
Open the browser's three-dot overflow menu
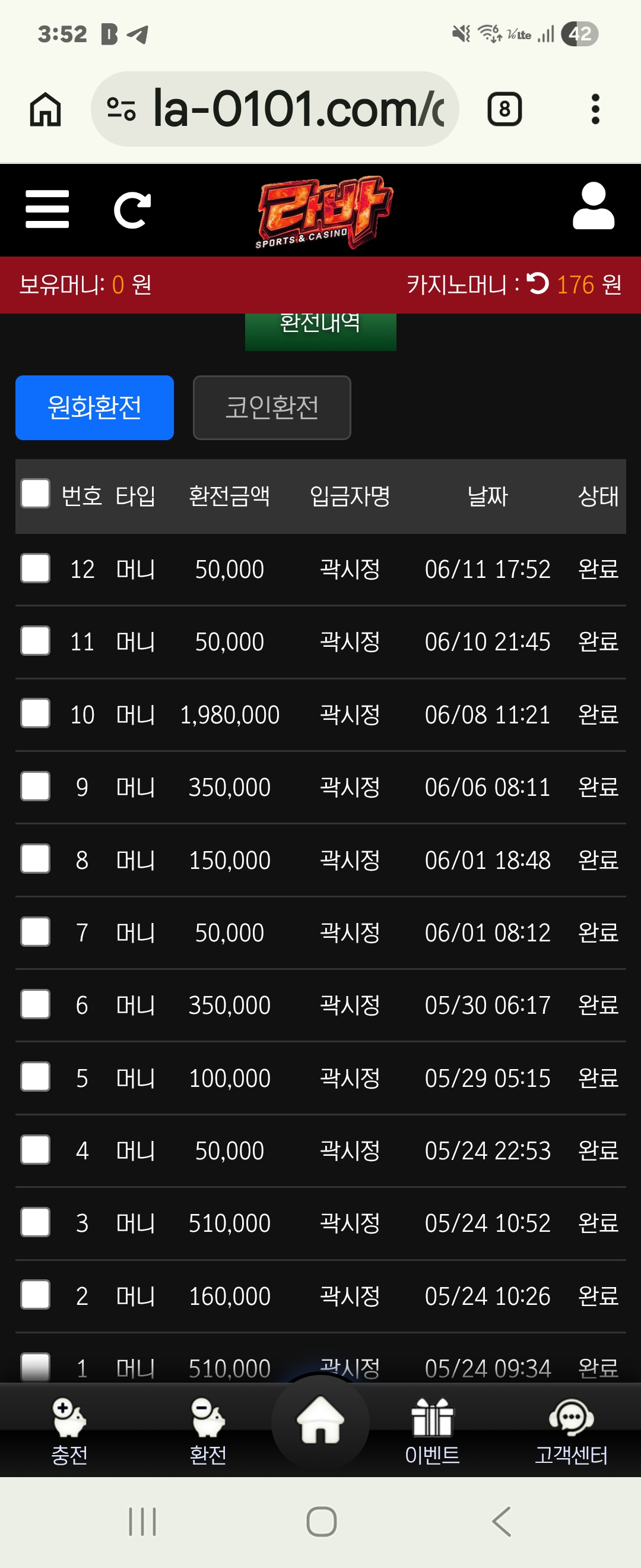pyautogui.click(x=595, y=109)
